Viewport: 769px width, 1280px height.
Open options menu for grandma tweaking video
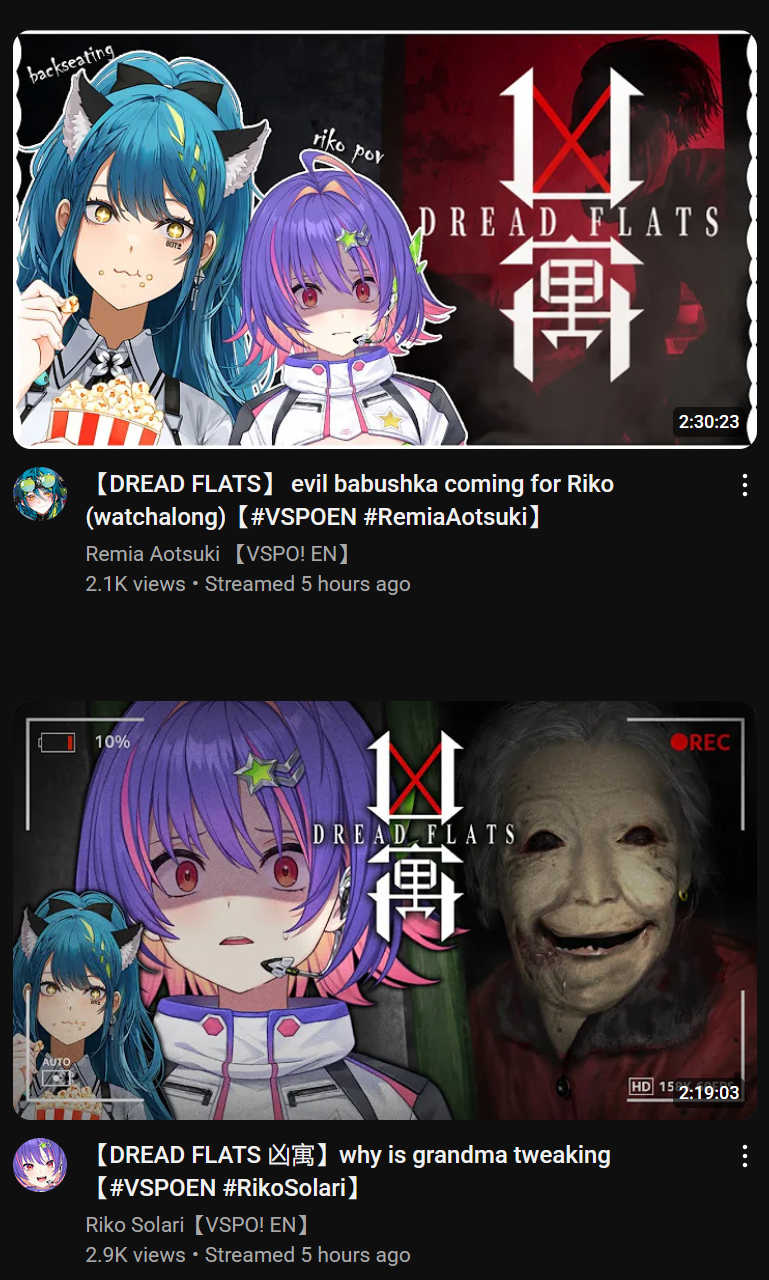coord(744,1157)
